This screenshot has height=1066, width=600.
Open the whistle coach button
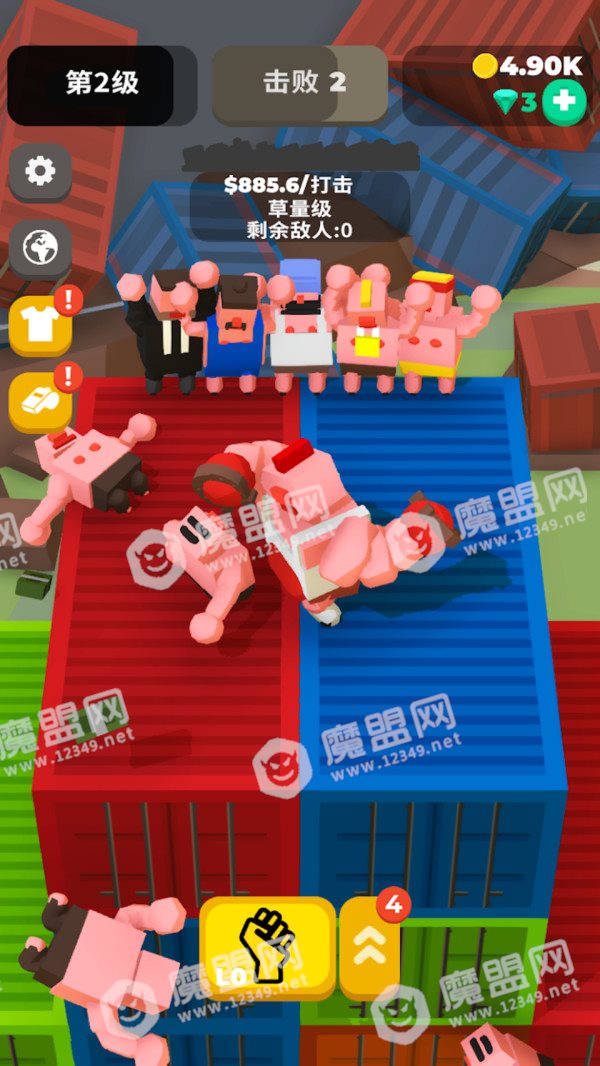point(41,402)
